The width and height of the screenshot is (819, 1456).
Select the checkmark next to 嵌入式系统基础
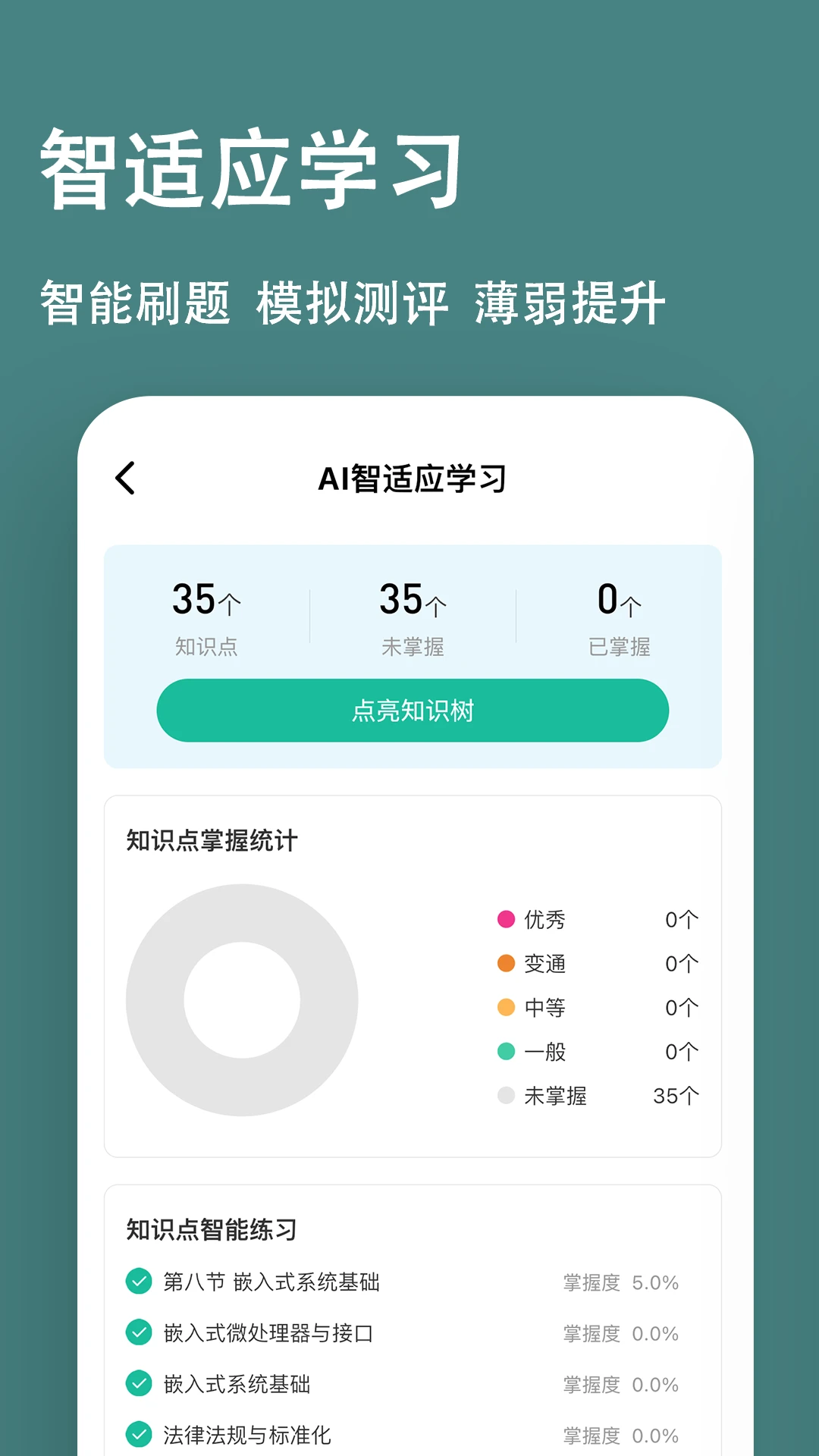coord(139,1384)
